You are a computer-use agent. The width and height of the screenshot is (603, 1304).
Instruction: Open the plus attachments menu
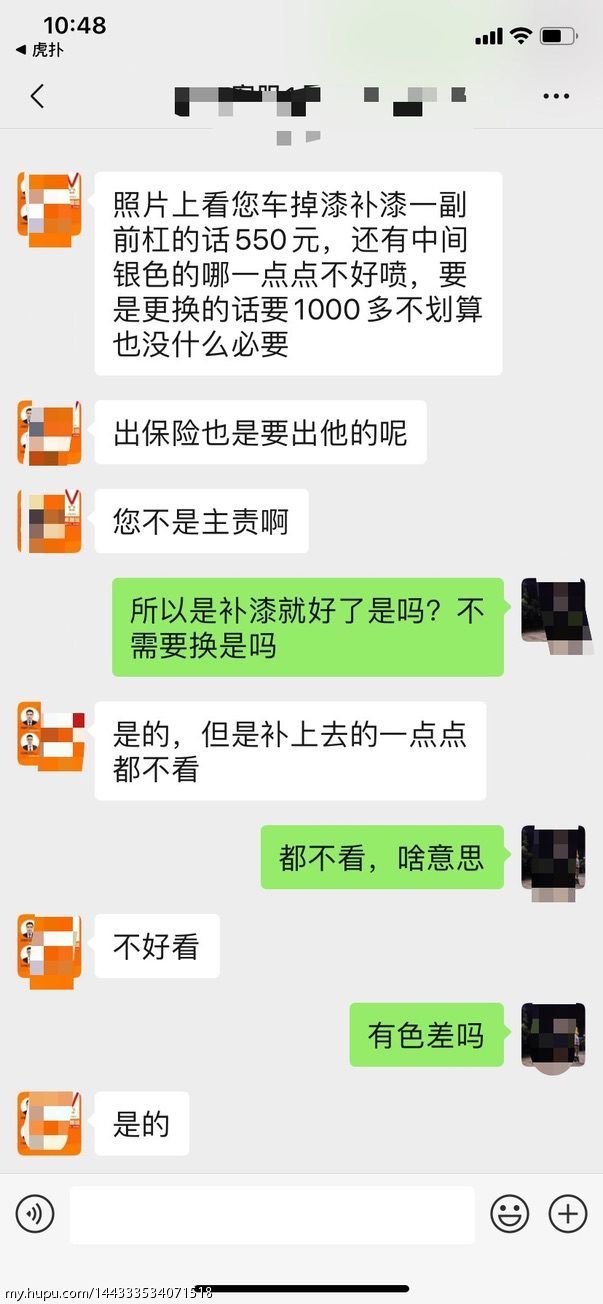(568, 1214)
